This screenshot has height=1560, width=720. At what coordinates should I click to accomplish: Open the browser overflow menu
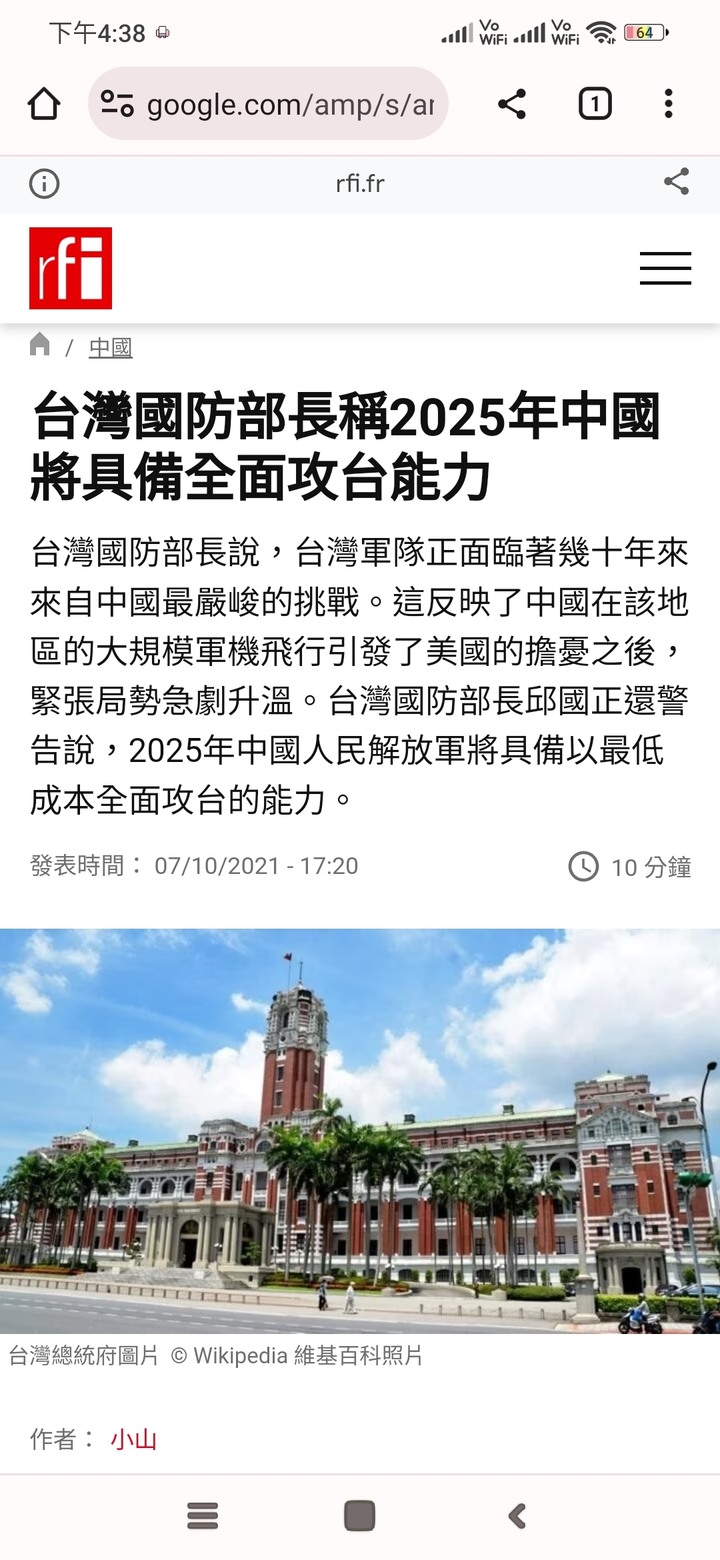pos(668,104)
